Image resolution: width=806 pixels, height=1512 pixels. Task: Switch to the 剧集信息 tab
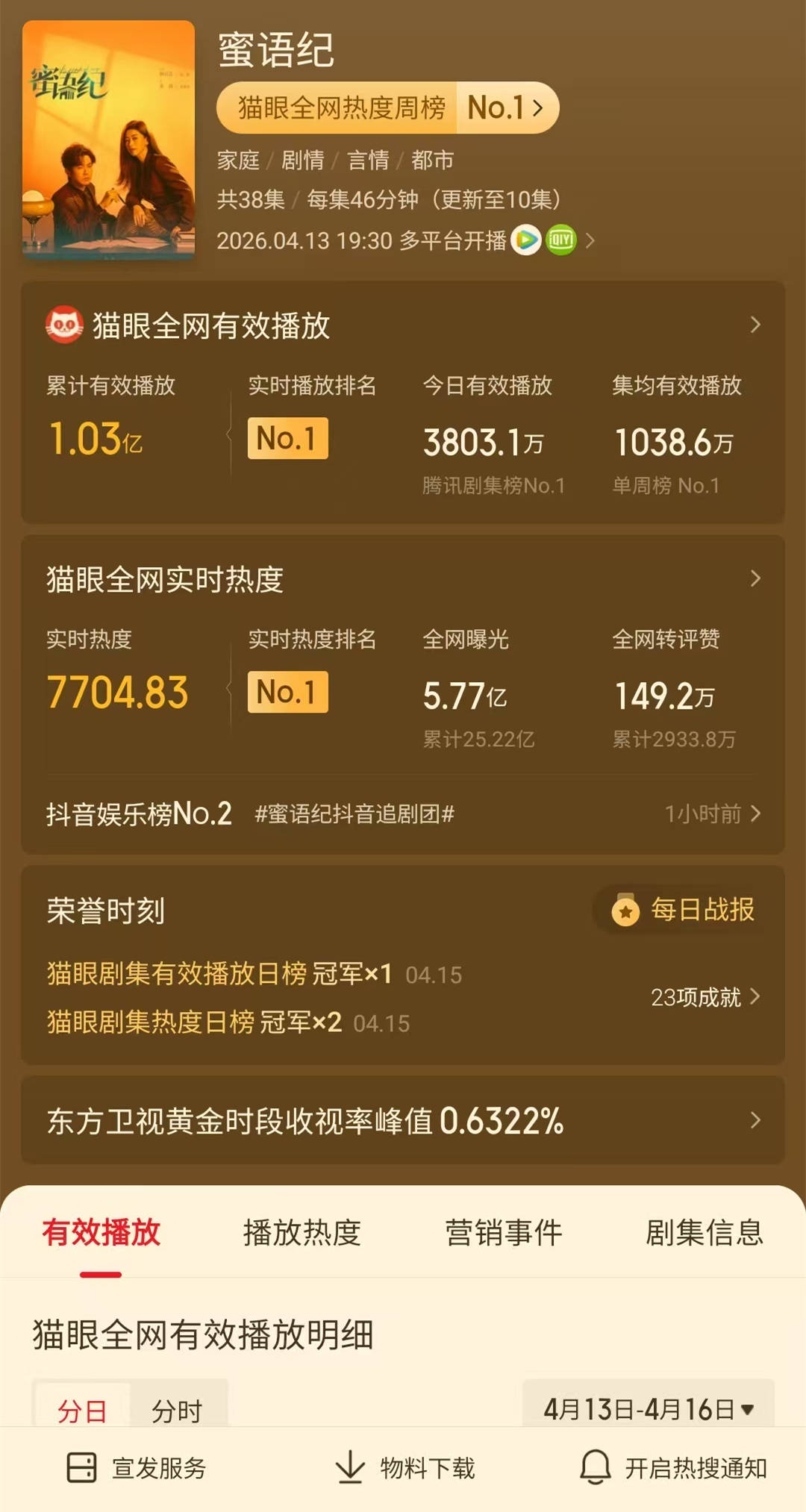pos(704,1233)
